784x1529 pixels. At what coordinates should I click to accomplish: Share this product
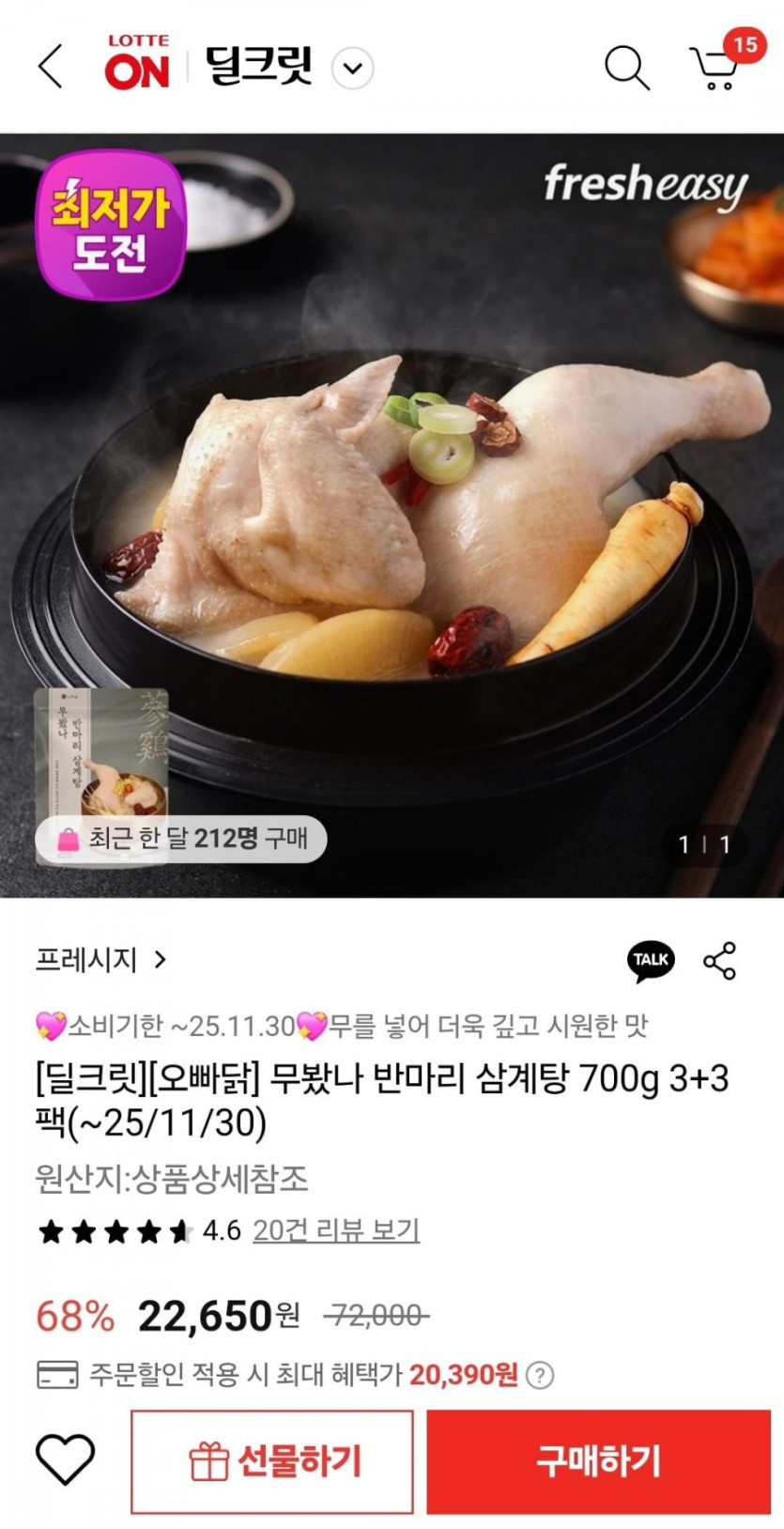[x=720, y=961]
